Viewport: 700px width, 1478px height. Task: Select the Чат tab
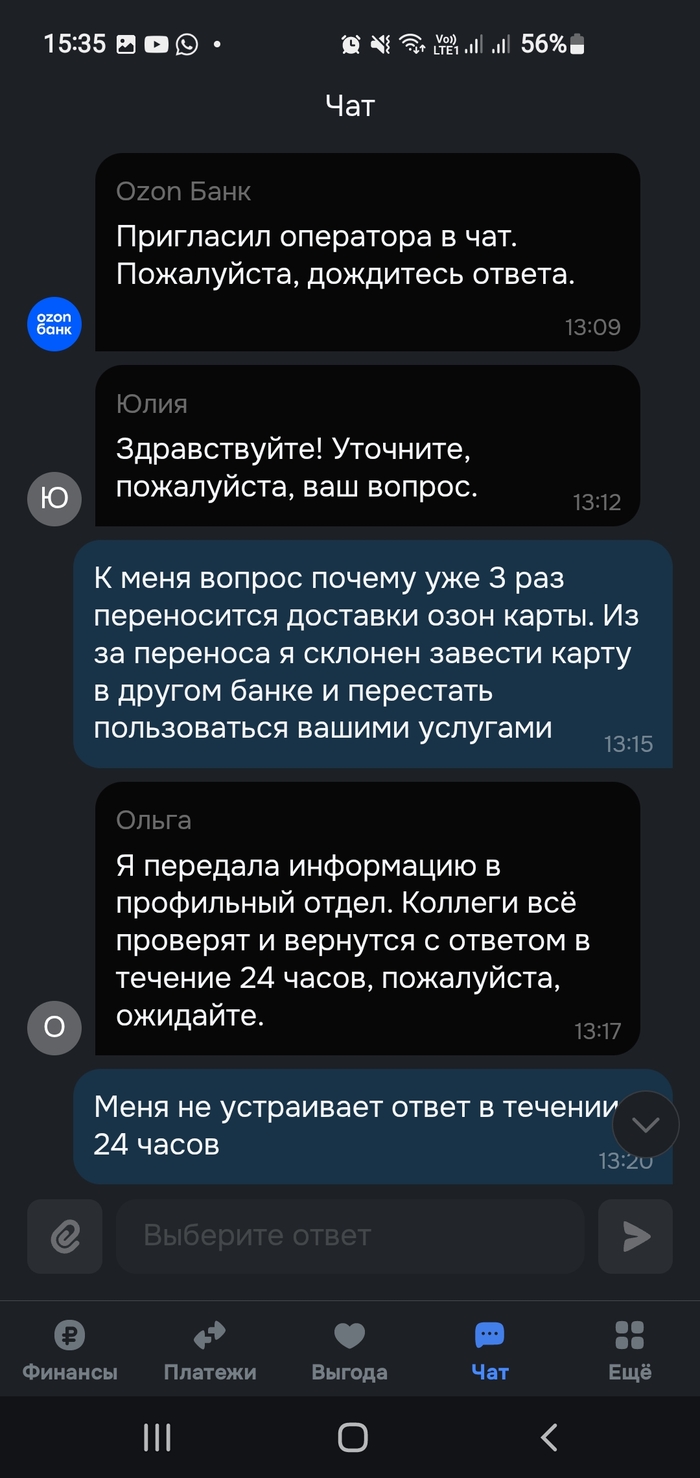(x=489, y=1350)
